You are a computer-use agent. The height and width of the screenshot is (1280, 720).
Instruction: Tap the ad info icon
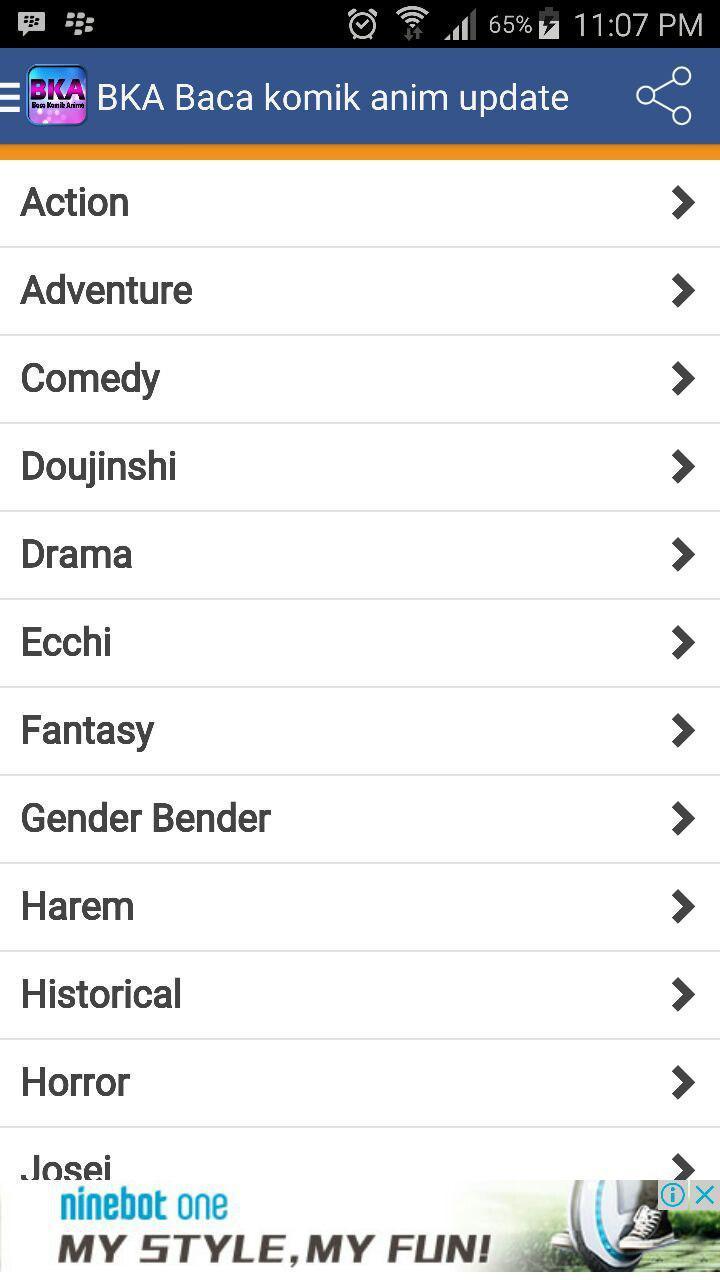click(673, 1194)
